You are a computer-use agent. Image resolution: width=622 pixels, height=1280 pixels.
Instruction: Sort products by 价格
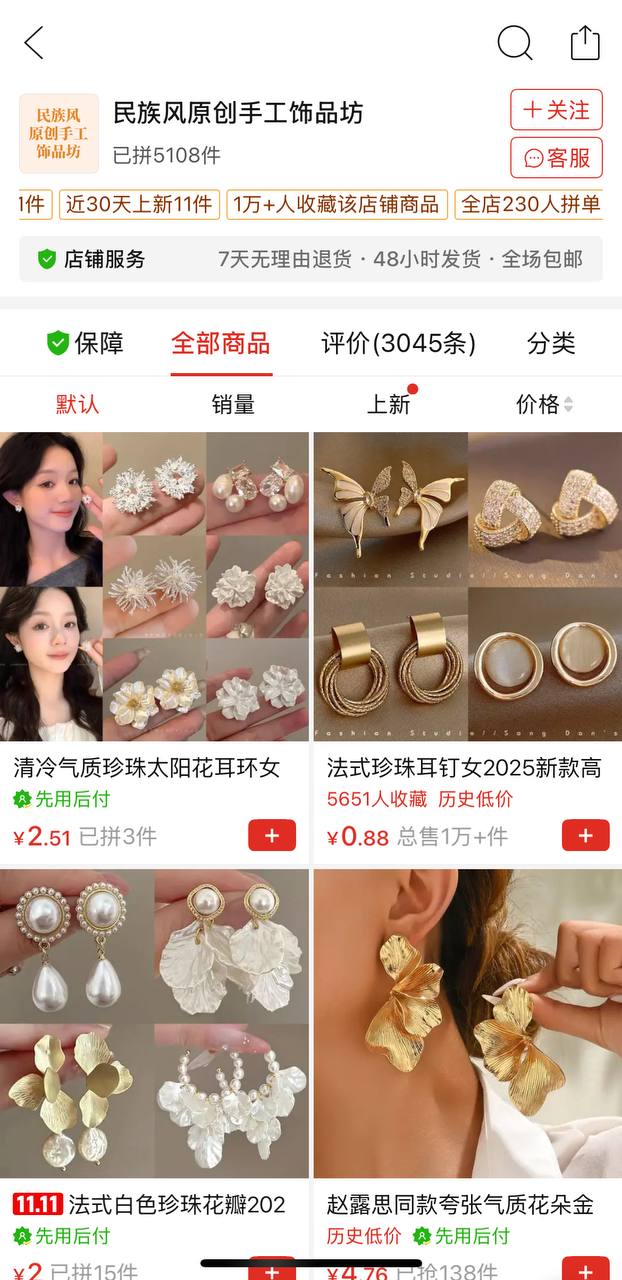(544, 404)
